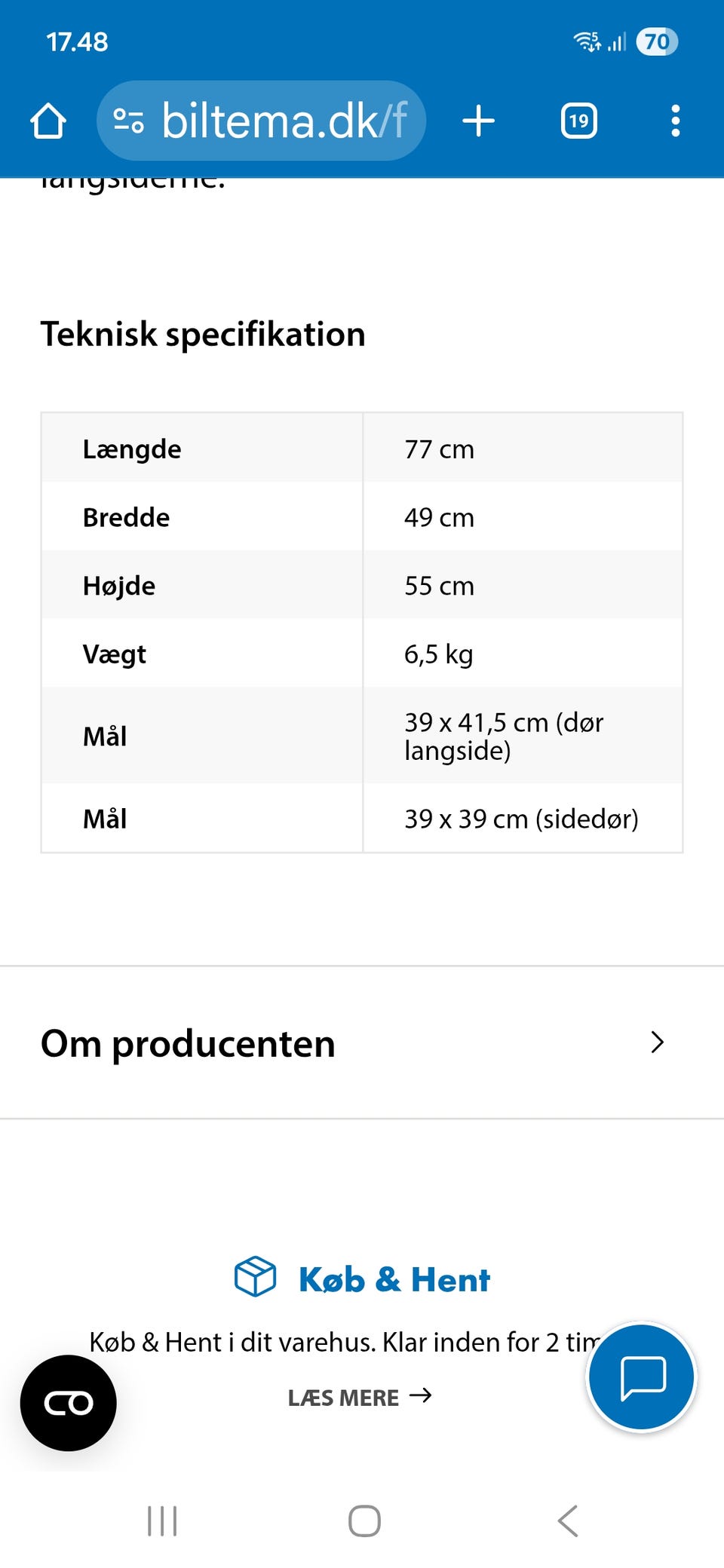Go back with the system back button
Viewport: 724px width, 1568px height.
click(568, 1521)
